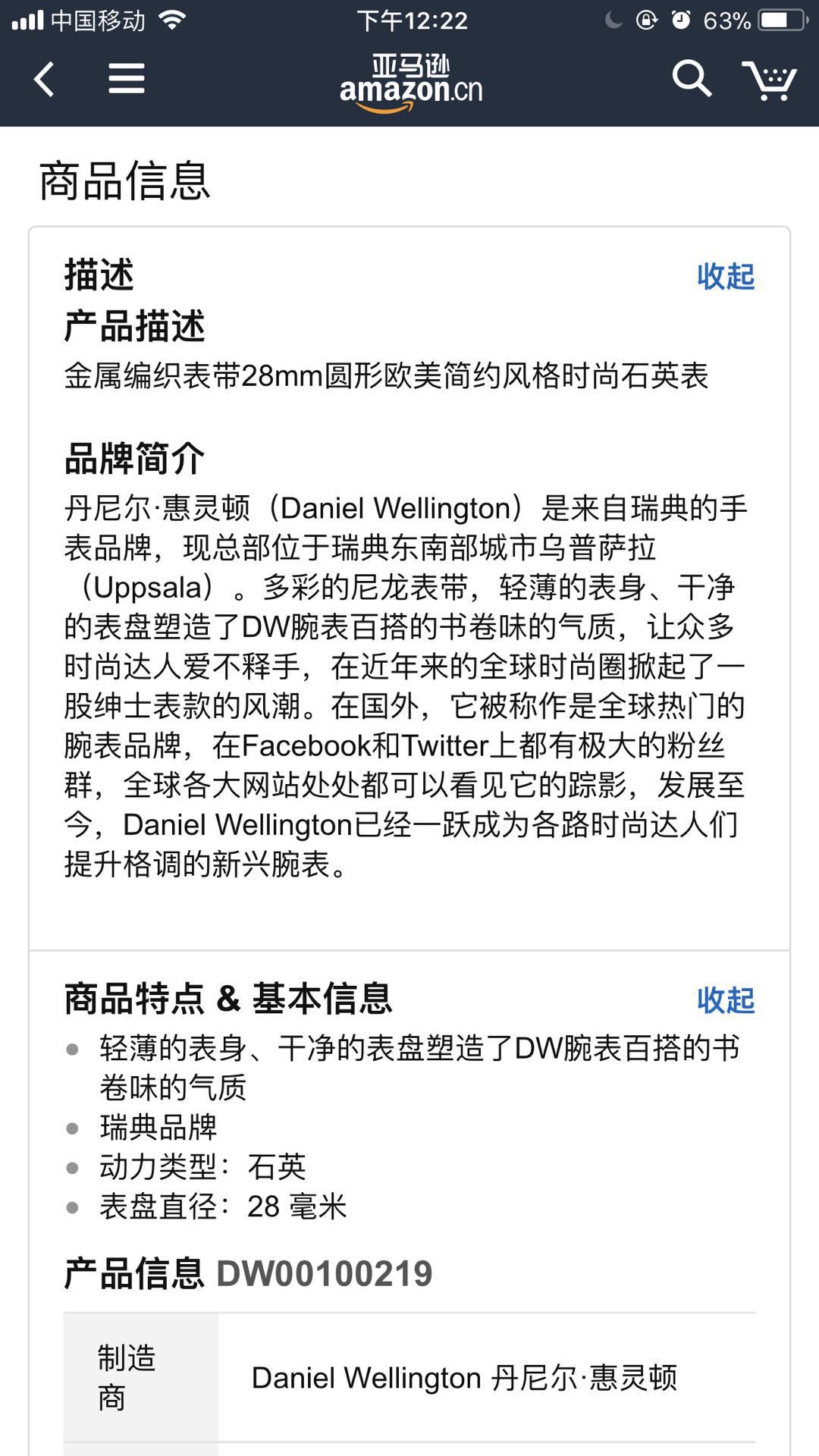819x1456 pixels.
Task: View the shopping cart
Action: click(768, 80)
